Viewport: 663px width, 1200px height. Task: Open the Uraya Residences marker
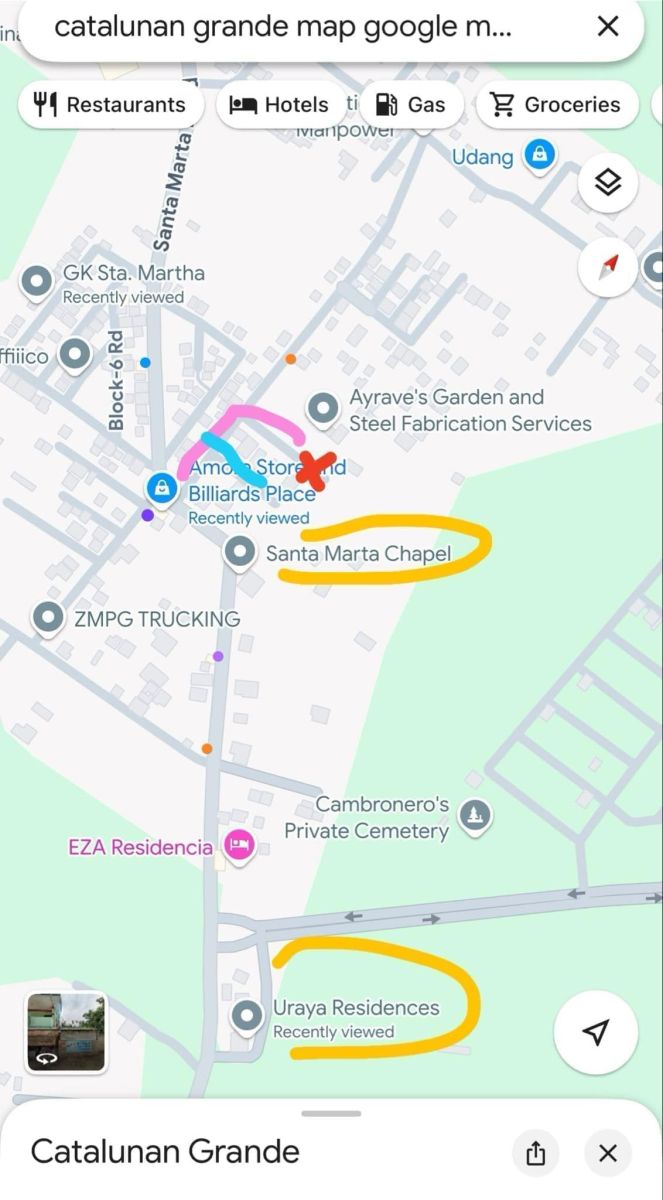pos(247,1017)
